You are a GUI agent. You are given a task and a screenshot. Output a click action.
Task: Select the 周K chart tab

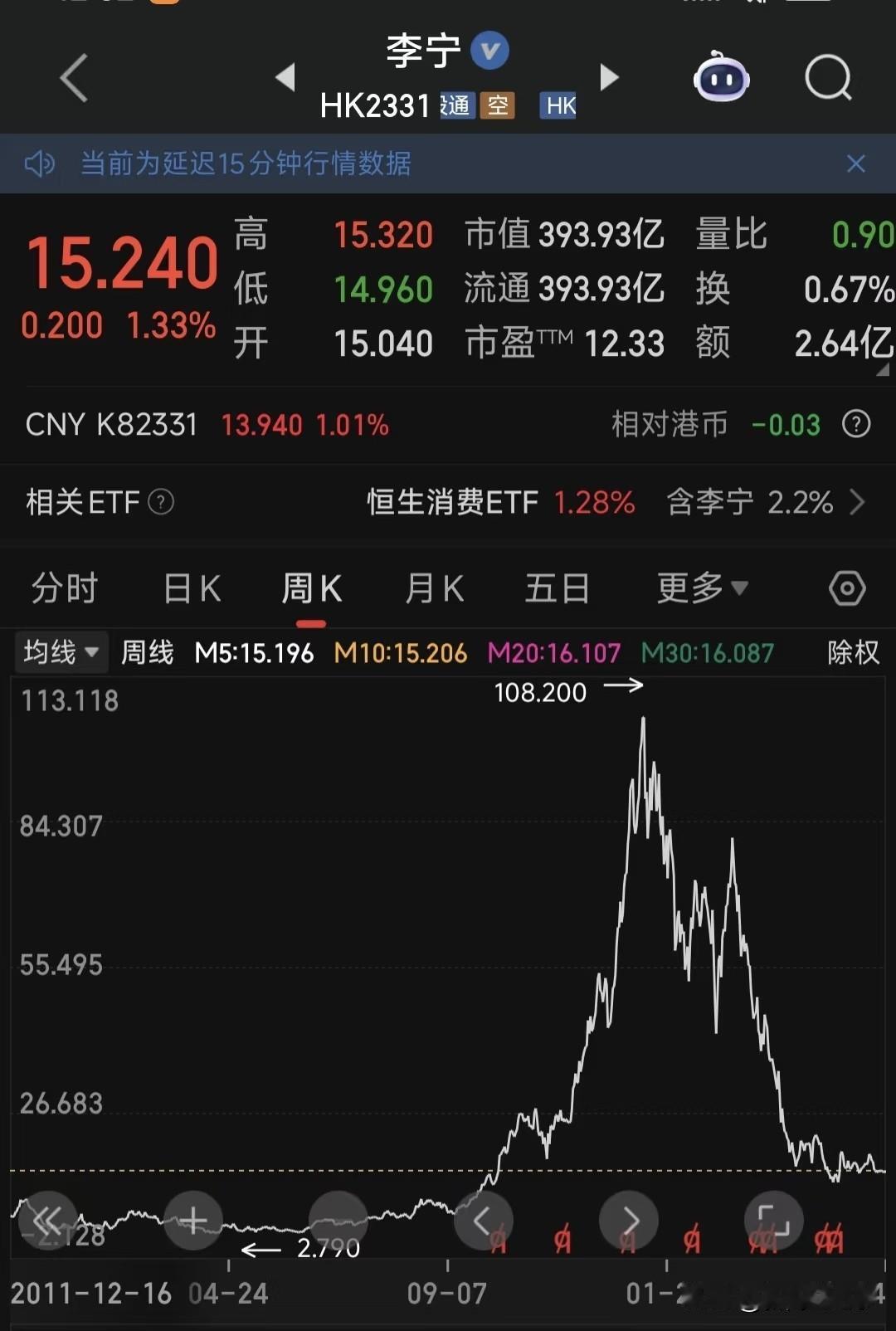311,589
